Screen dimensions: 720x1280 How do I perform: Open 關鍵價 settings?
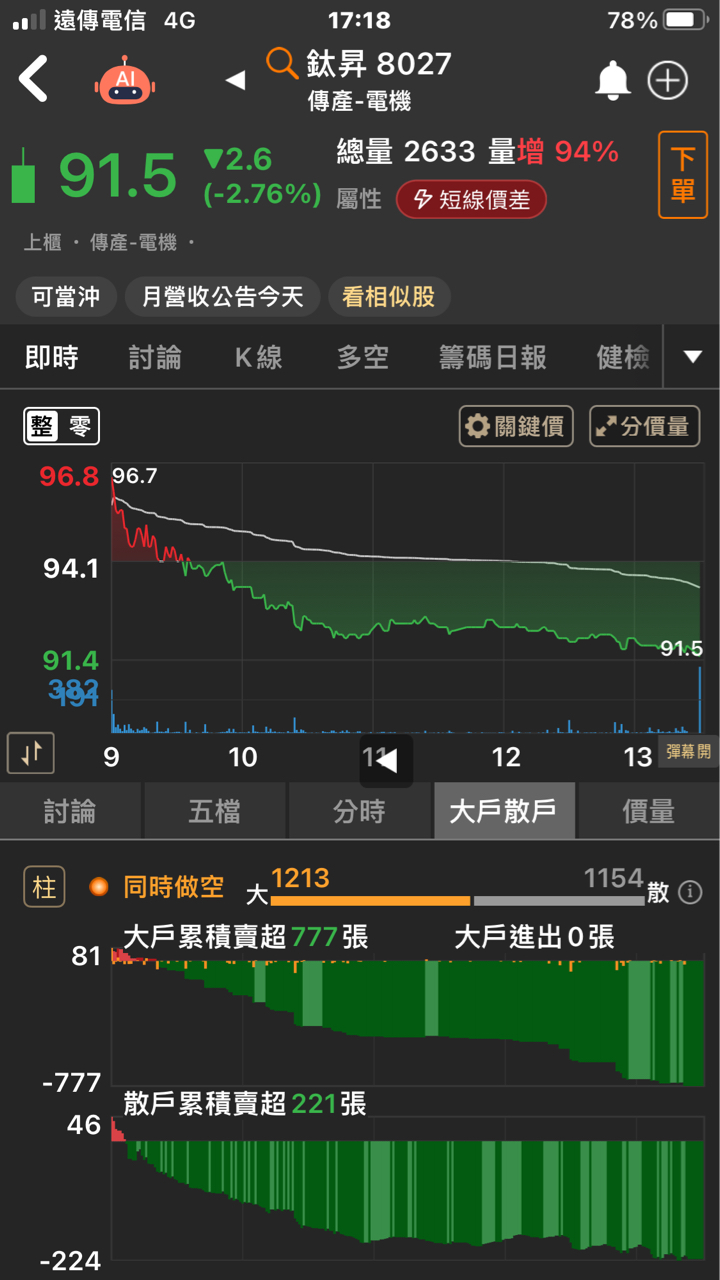516,427
